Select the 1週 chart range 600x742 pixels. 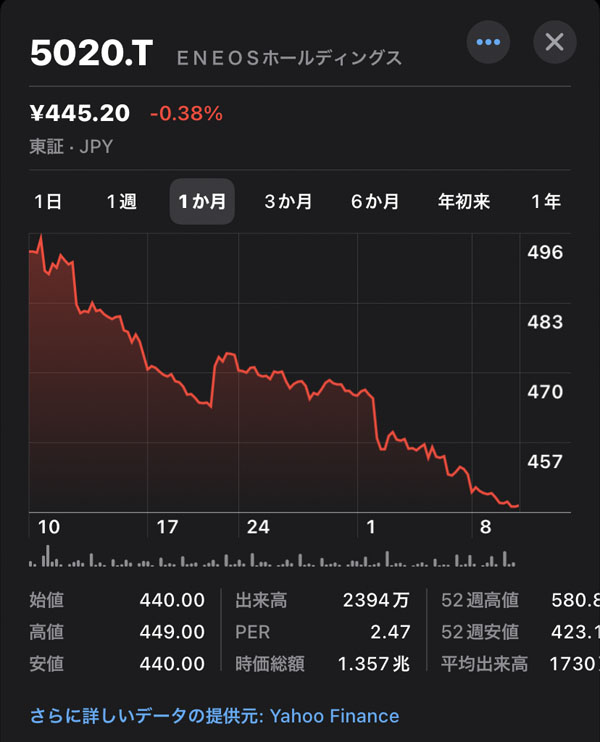tap(121, 201)
